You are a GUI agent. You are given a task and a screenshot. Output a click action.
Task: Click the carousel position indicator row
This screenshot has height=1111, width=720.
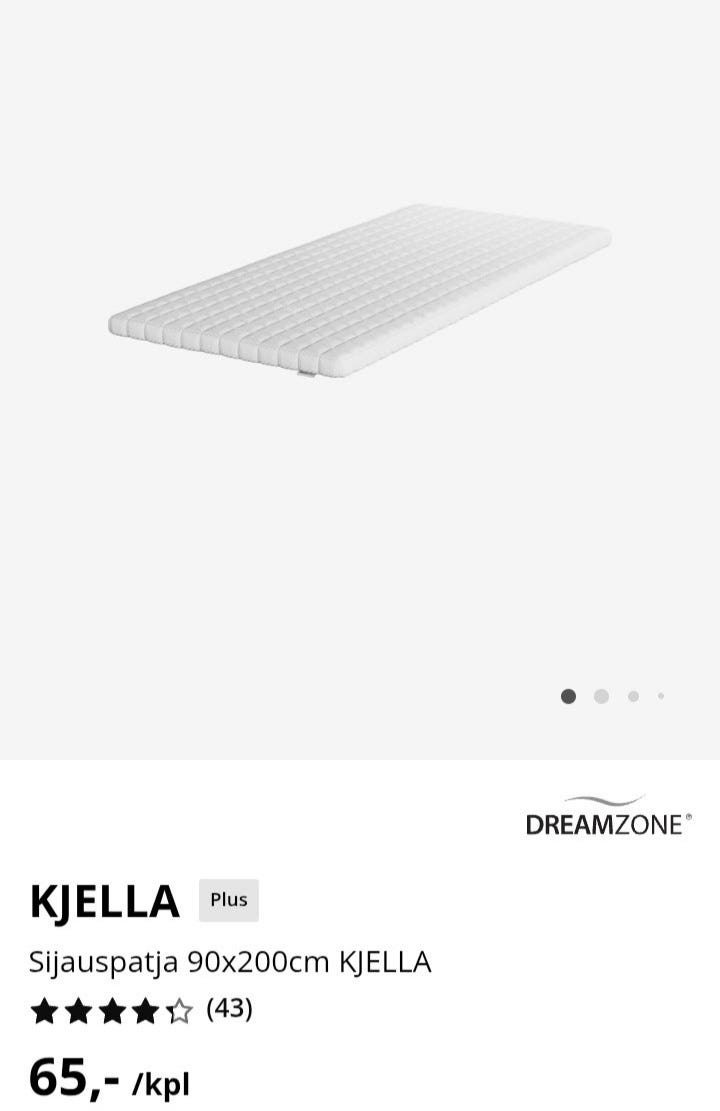614,696
